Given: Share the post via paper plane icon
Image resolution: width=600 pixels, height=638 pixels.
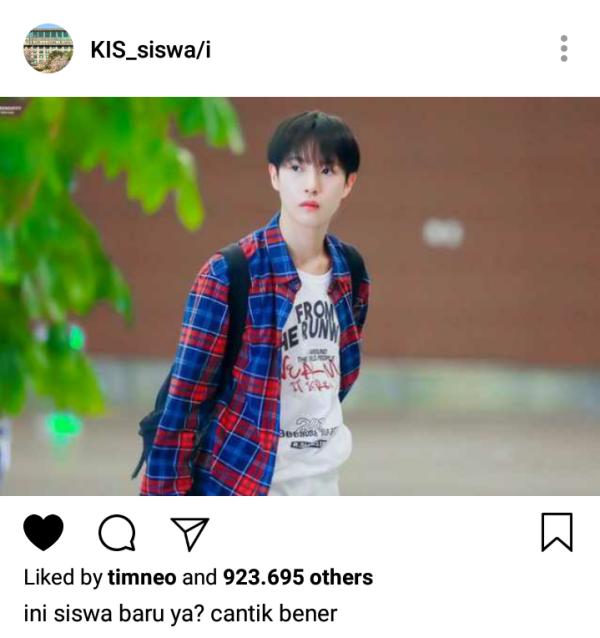Looking at the screenshot, I should coord(188,533).
